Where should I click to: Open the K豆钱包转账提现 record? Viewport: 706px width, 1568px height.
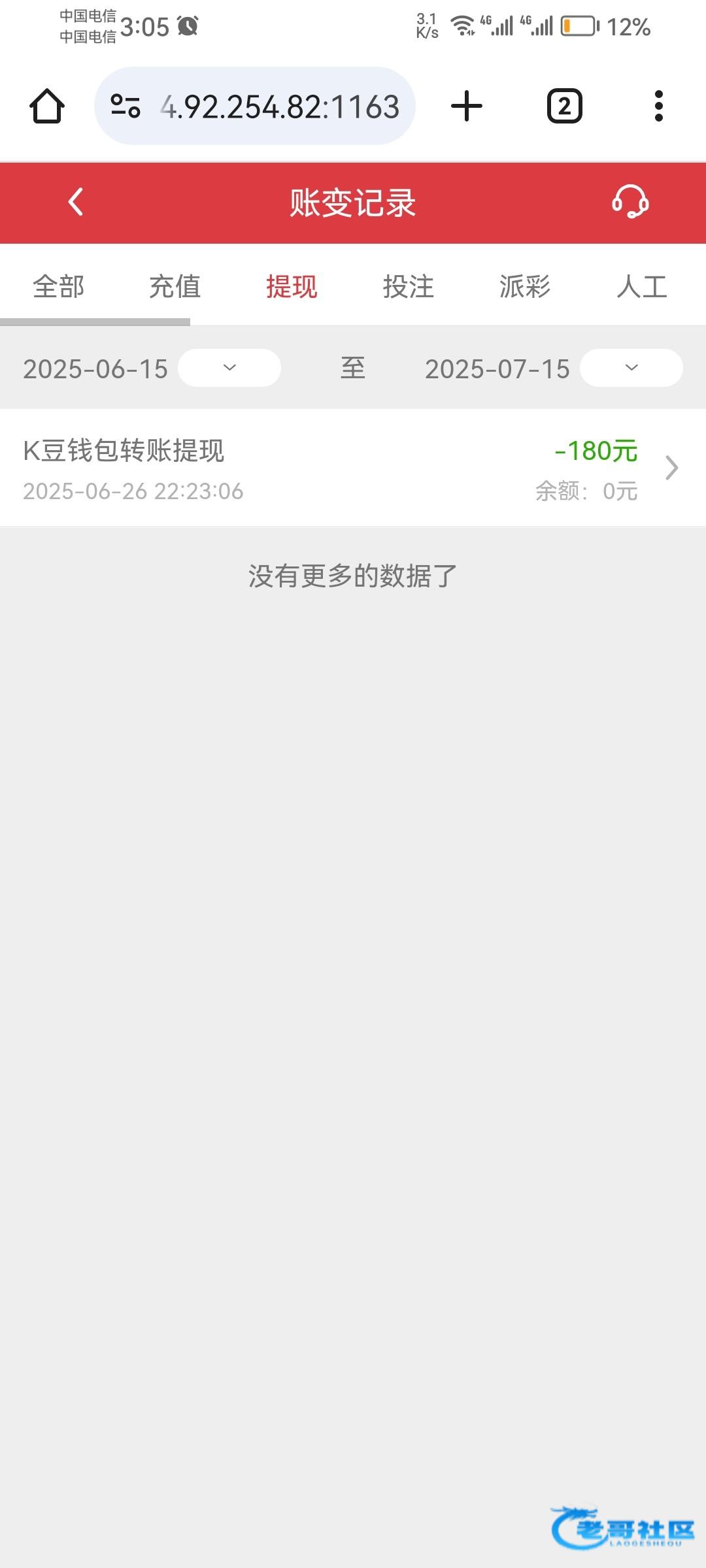(x=353, y=468)
